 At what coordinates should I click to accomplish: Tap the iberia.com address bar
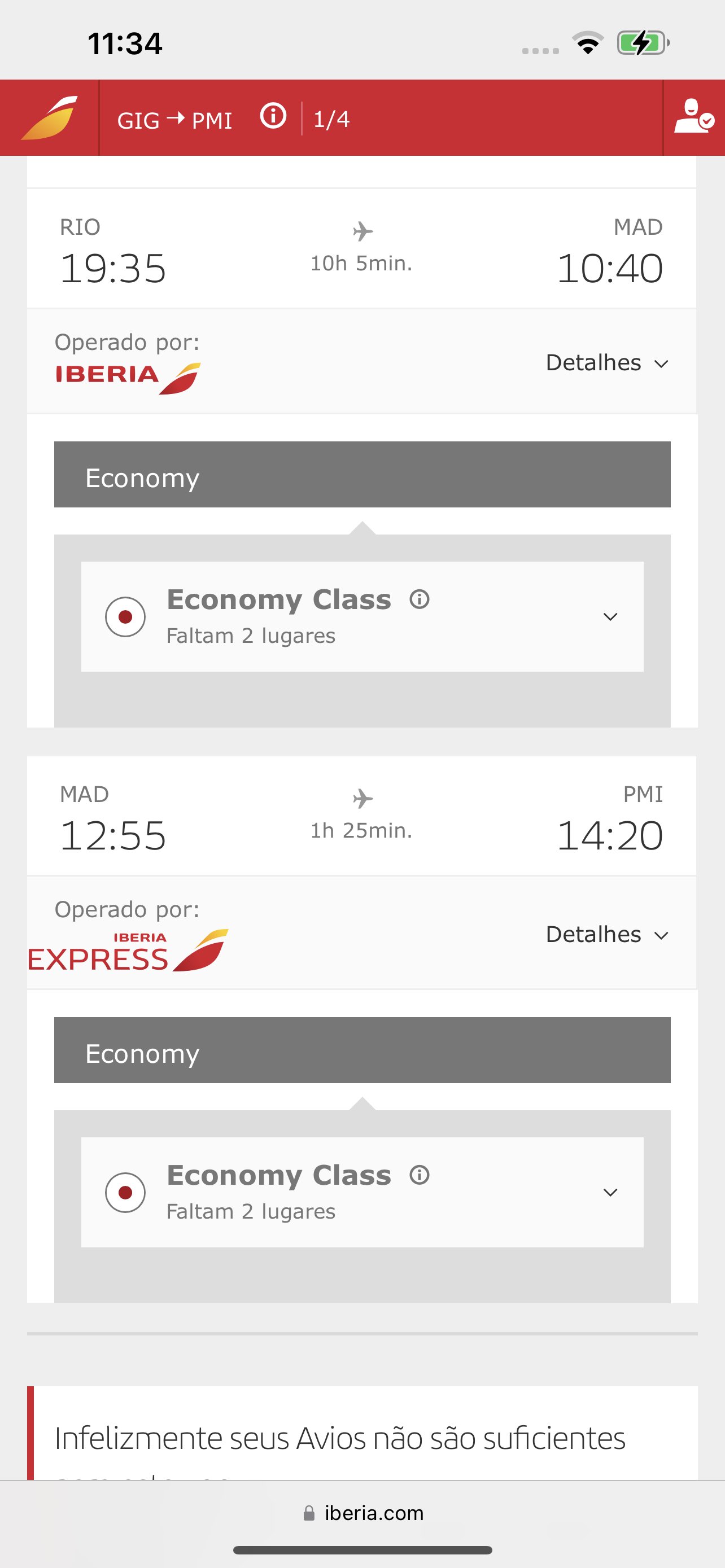point(363,1513)
